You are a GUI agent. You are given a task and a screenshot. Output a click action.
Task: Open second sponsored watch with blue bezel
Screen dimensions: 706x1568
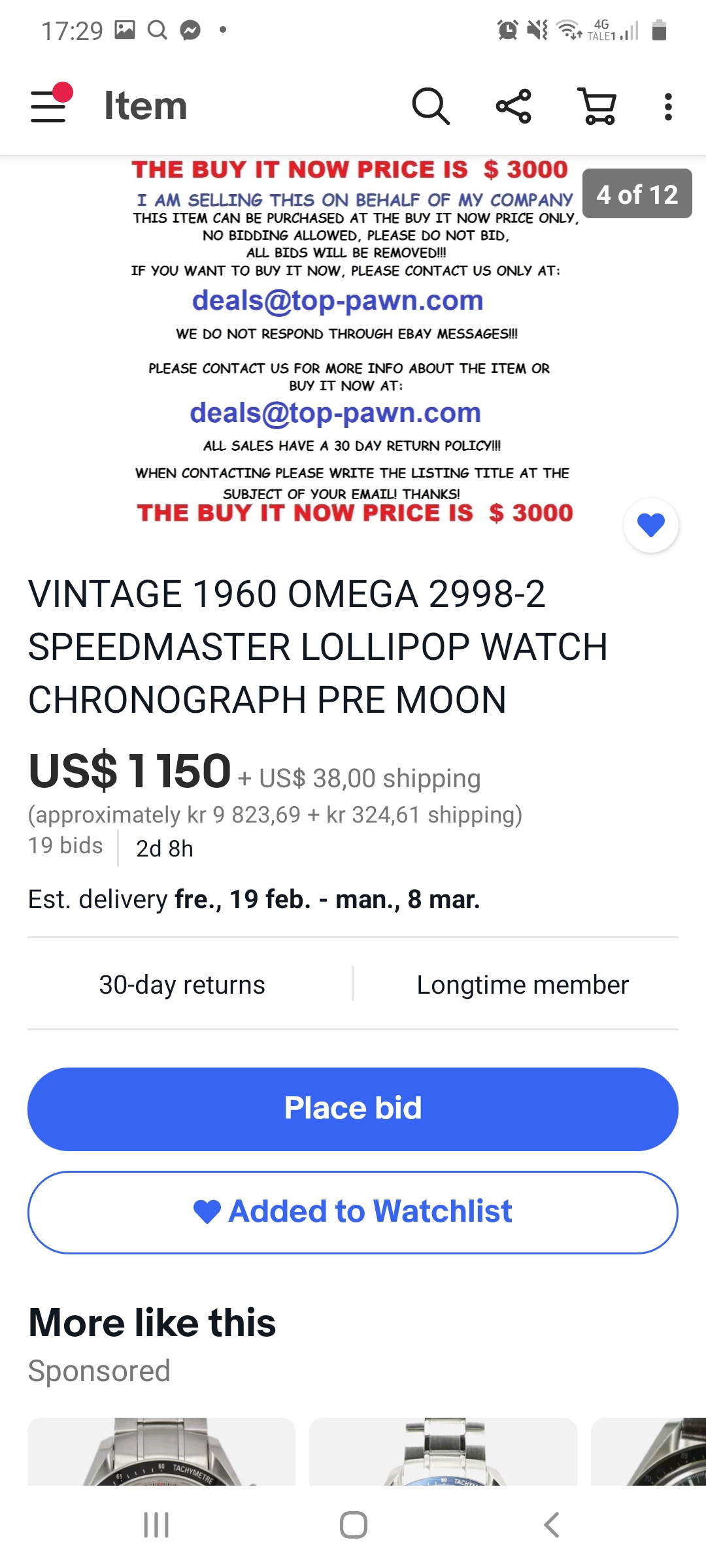point(443,1452)
